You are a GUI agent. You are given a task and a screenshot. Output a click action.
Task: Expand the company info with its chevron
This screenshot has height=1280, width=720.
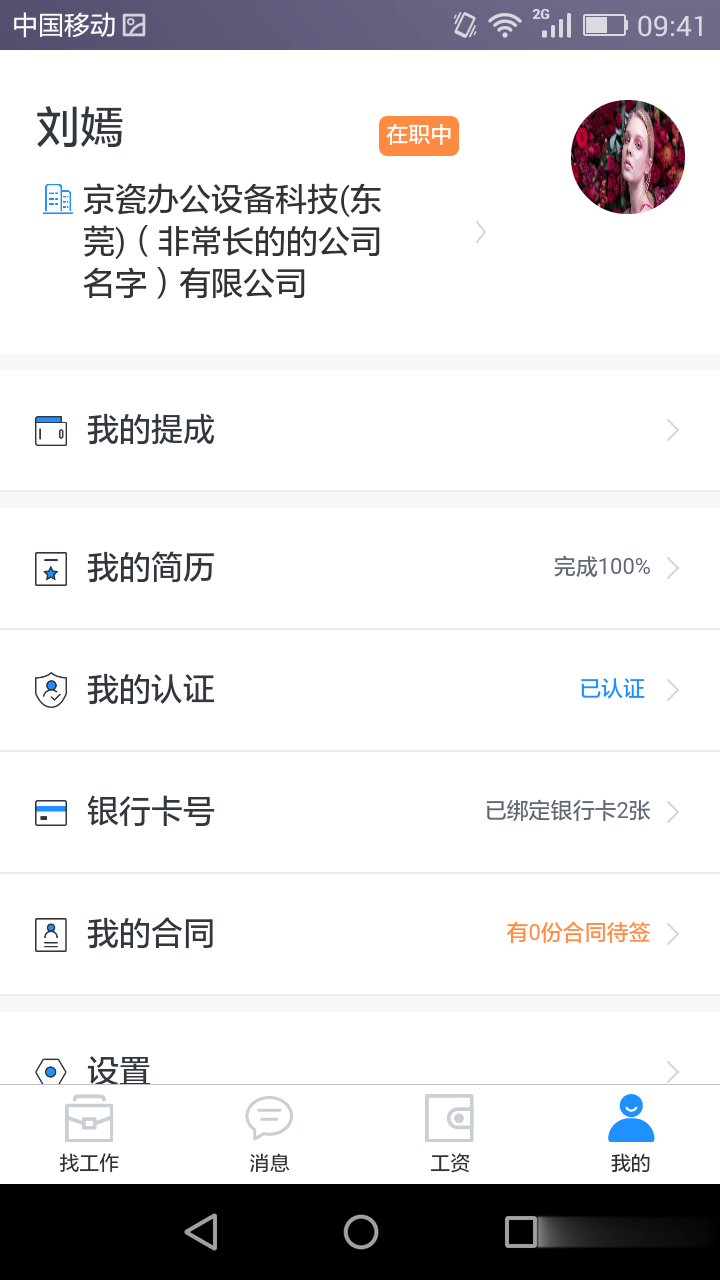click(x=481, y=232)
